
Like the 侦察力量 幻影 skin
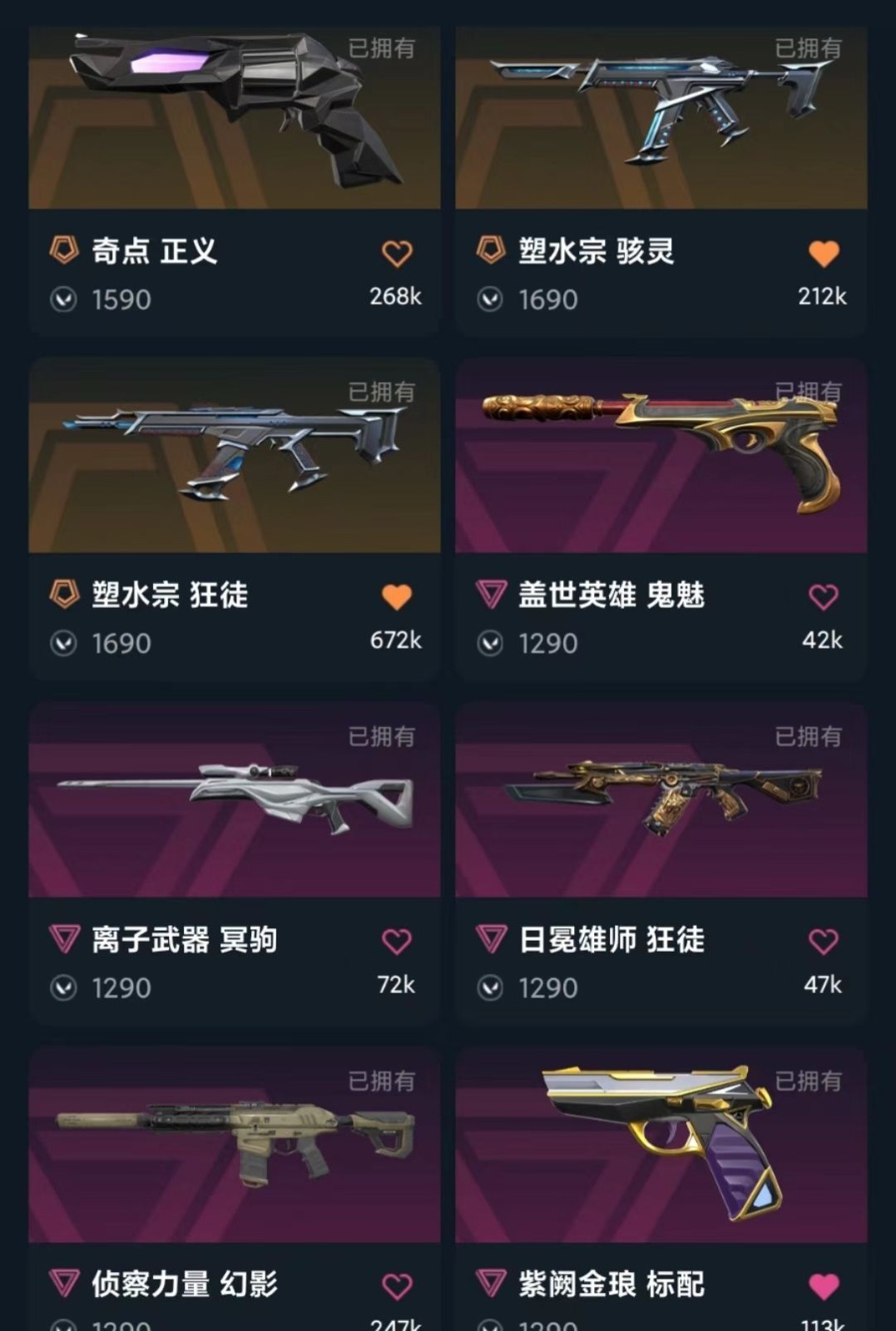click(397, 1286)
